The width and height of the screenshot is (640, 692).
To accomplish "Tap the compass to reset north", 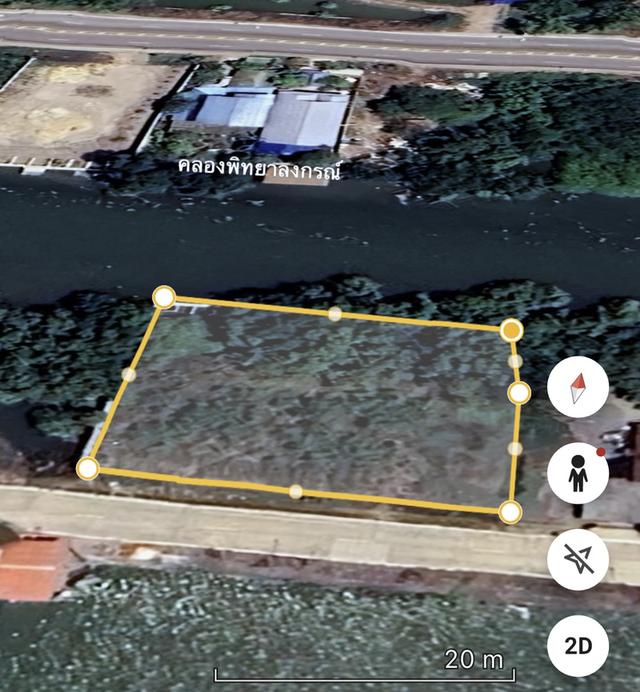I will [578, 388].
